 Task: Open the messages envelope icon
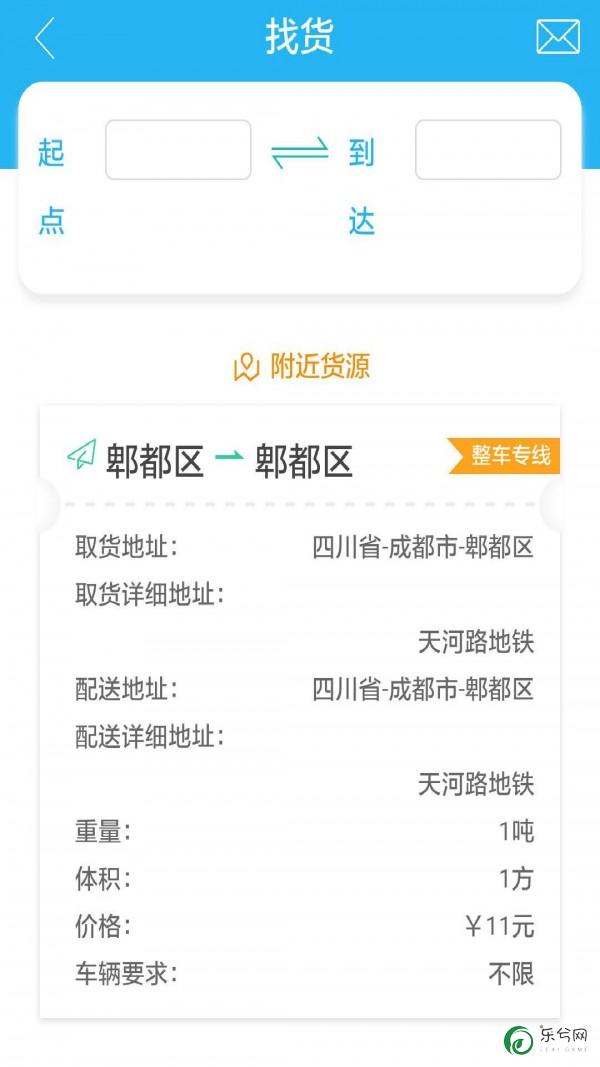click(557, 37)
